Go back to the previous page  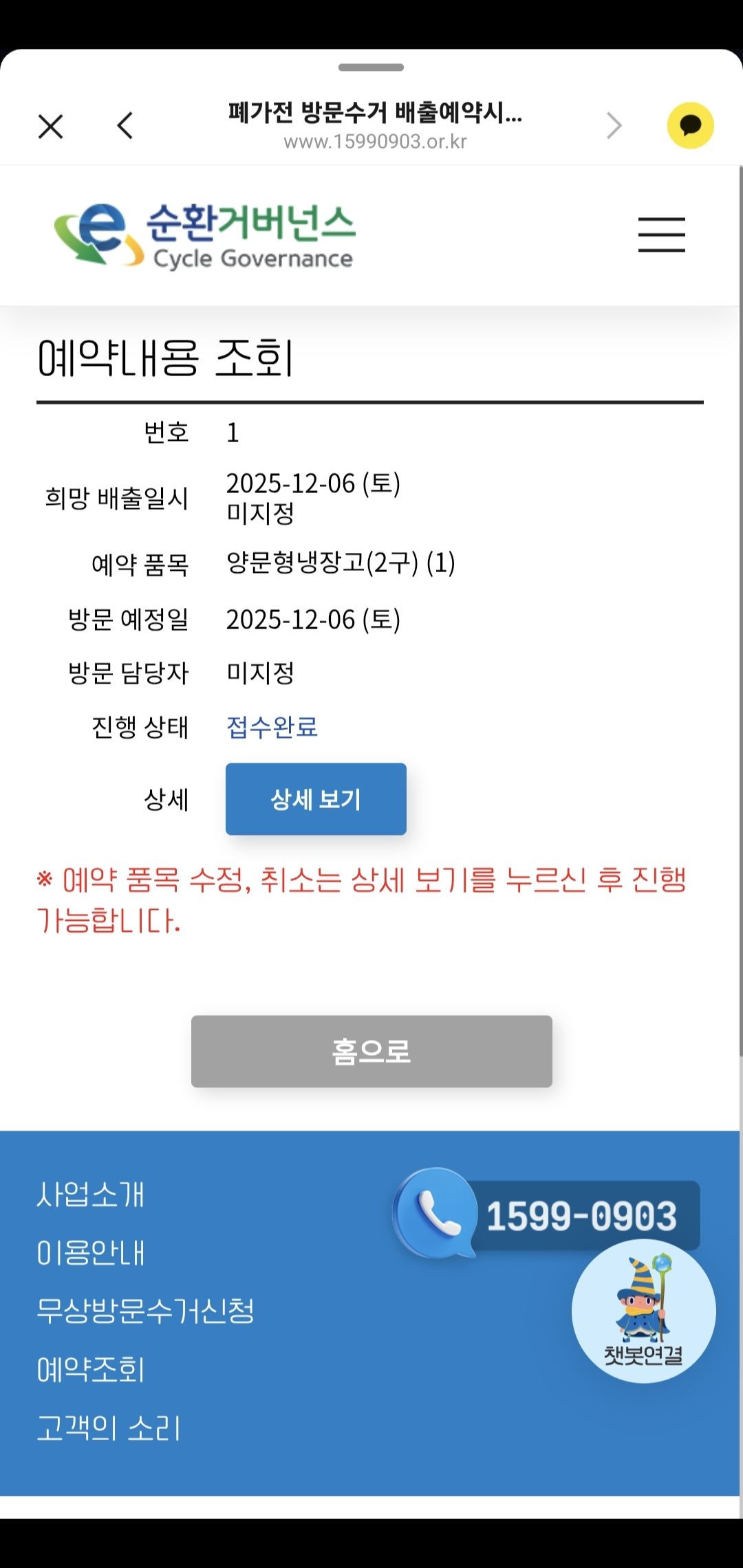point(125,126)
